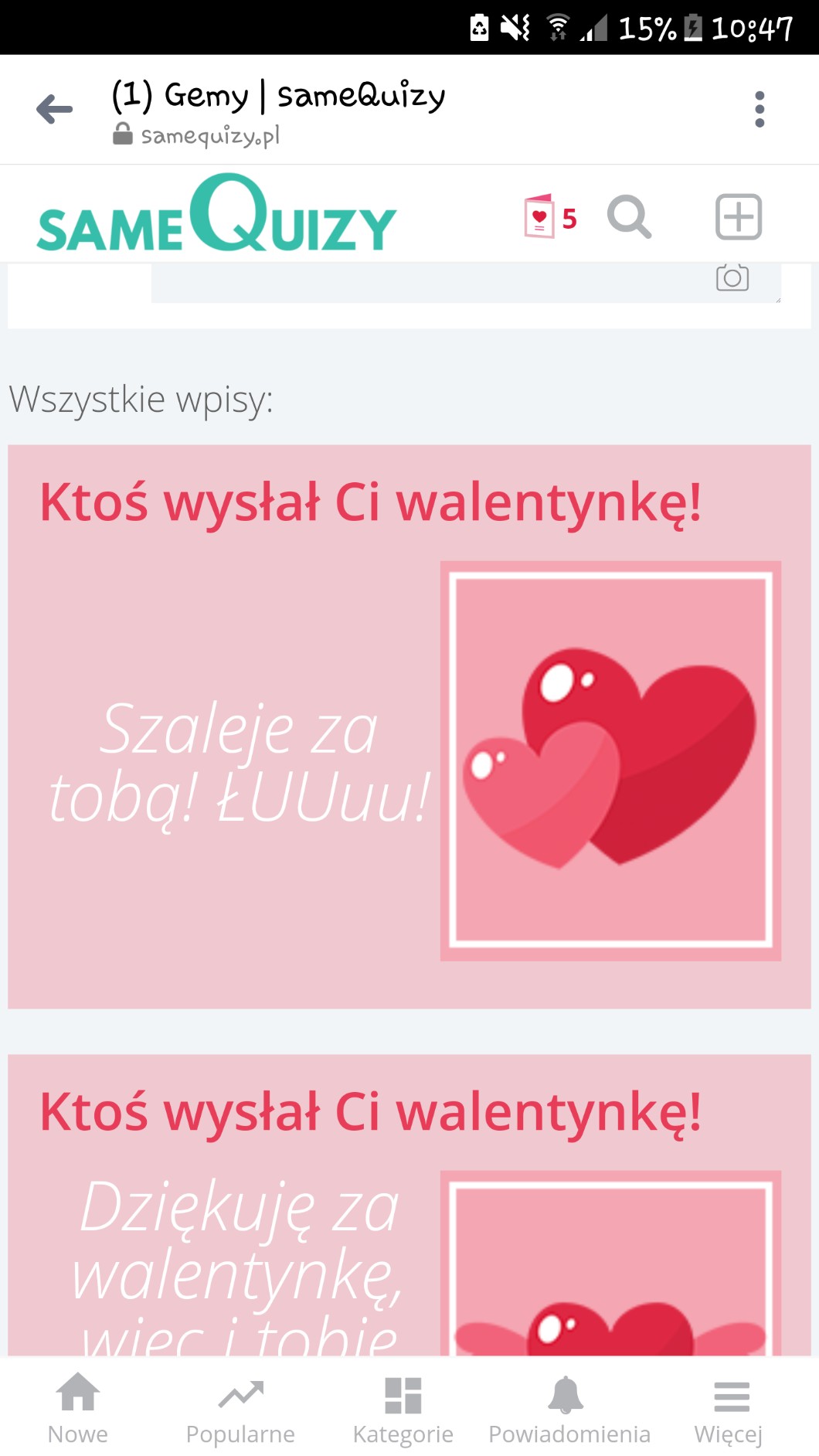Image resolution: width=819 pixels, height=1456 pixels.
Task: Tap the SameQuizy logo
Action: point(216,213)
